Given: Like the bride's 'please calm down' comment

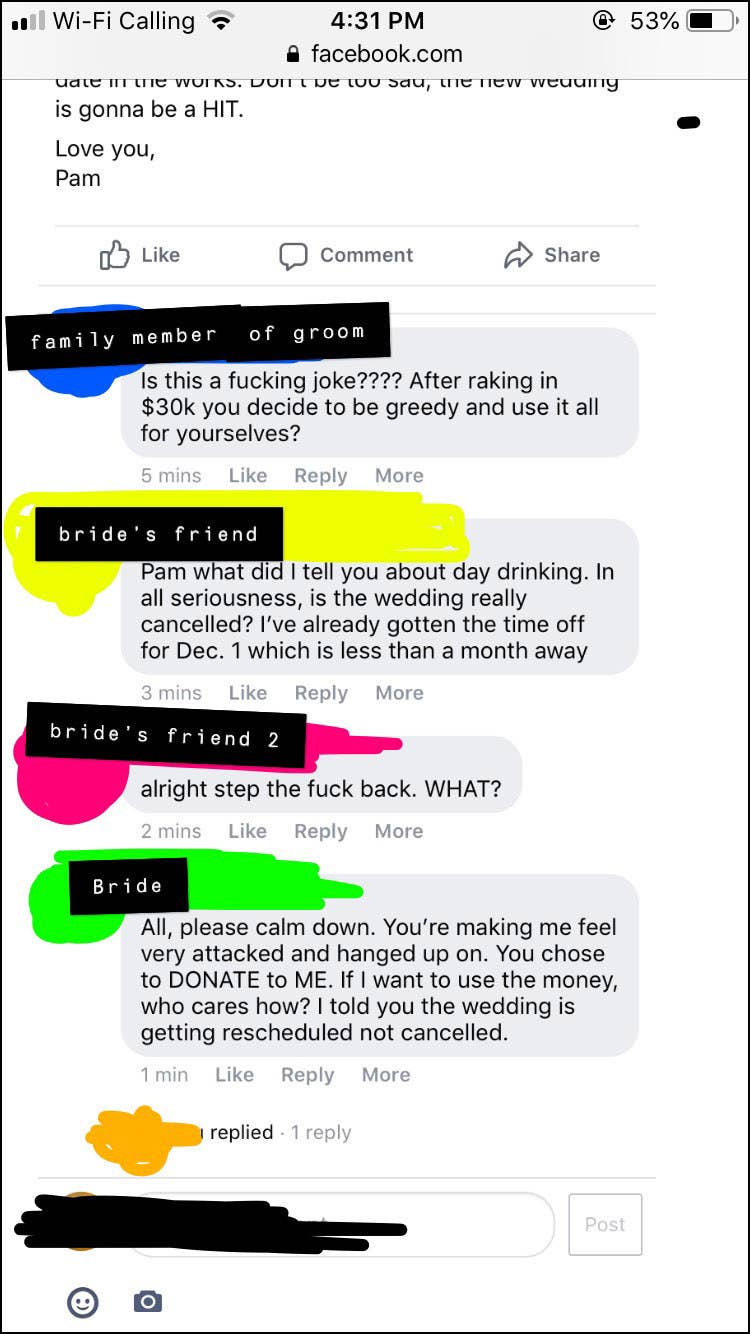Looking at the screenshot, I should point(234,1075).
